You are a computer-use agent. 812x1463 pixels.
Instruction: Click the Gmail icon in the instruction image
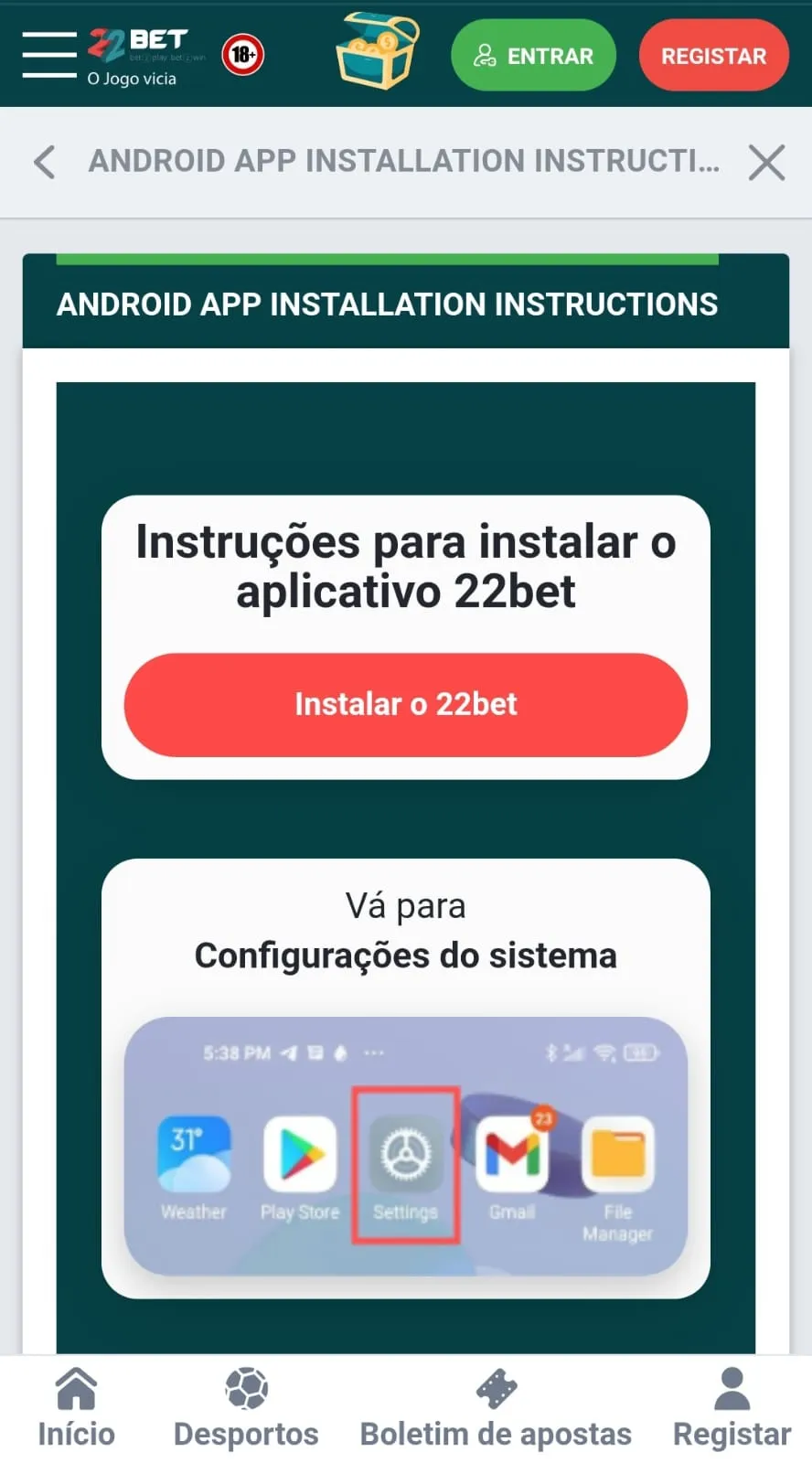tap(513, 1154)
